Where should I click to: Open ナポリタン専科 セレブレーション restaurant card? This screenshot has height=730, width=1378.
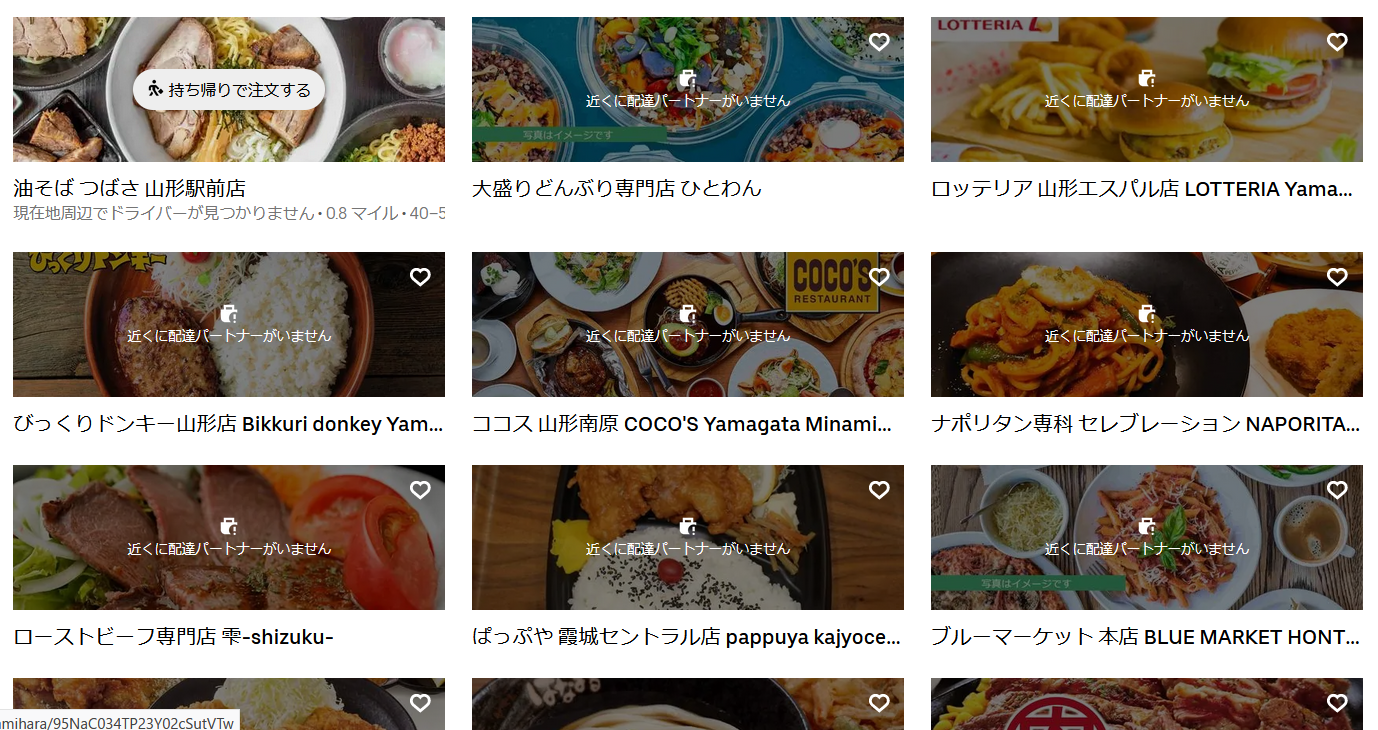pos(1145,424)
